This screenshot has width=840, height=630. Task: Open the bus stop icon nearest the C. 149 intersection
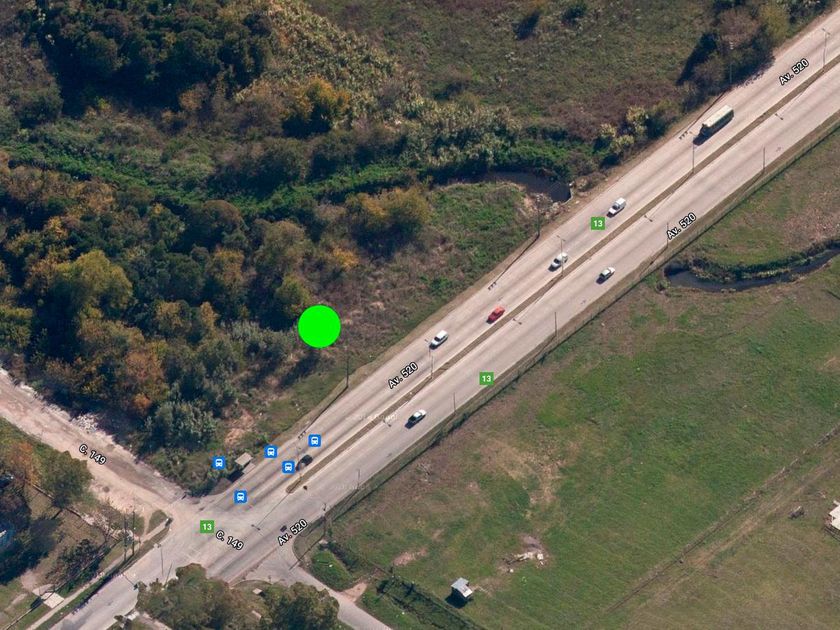point(241,497)
